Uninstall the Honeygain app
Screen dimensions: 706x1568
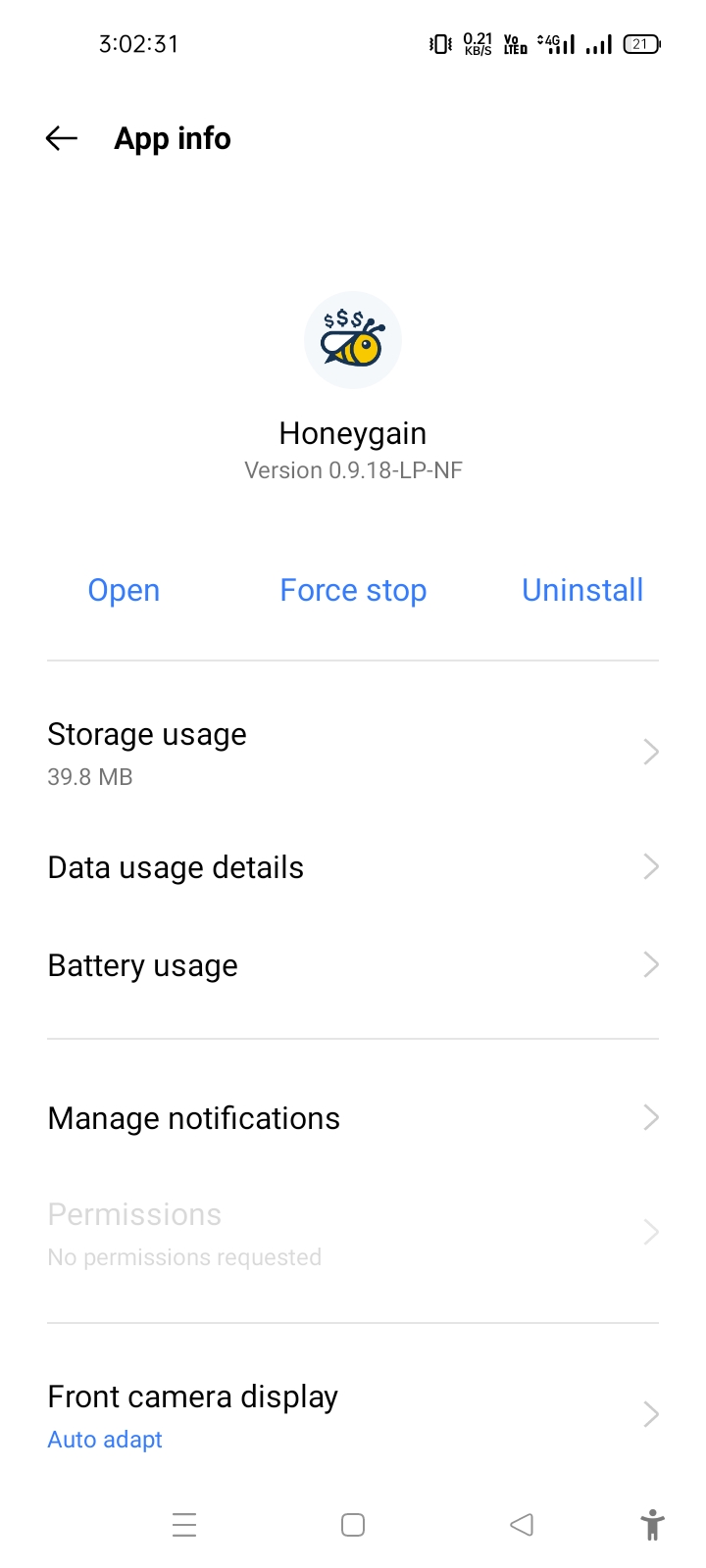point(582,590)
